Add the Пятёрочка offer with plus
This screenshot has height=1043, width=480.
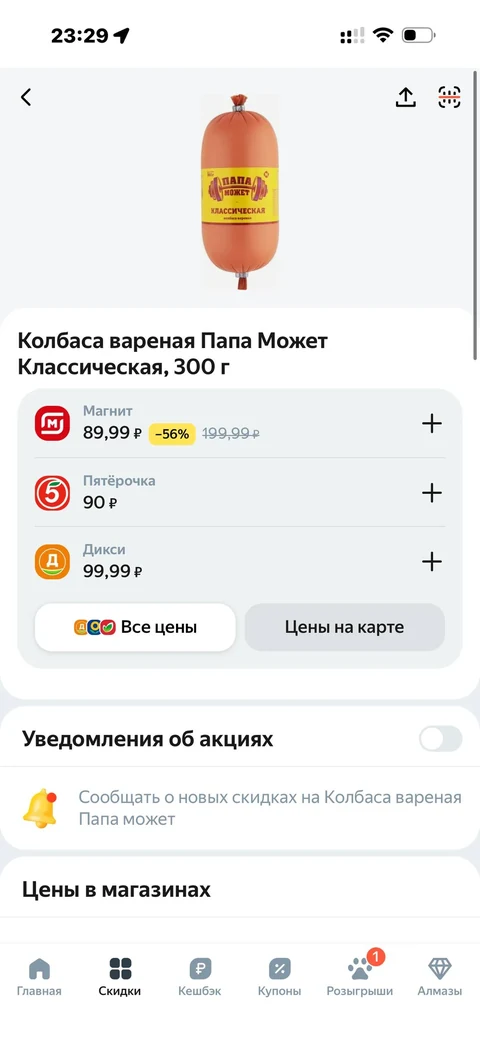coord(432,493)
